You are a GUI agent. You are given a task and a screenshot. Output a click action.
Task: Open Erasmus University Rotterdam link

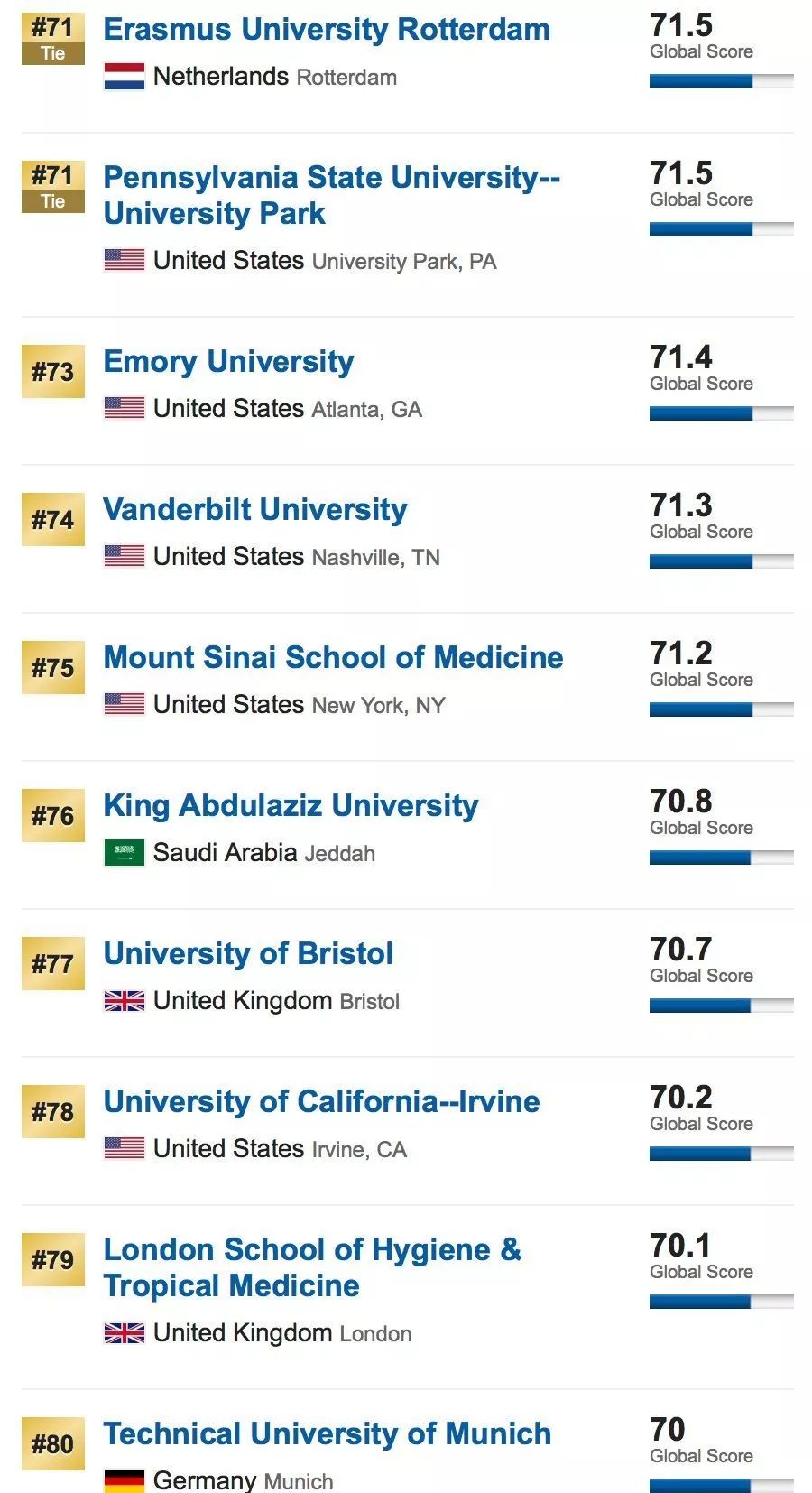tap(326, 29)
